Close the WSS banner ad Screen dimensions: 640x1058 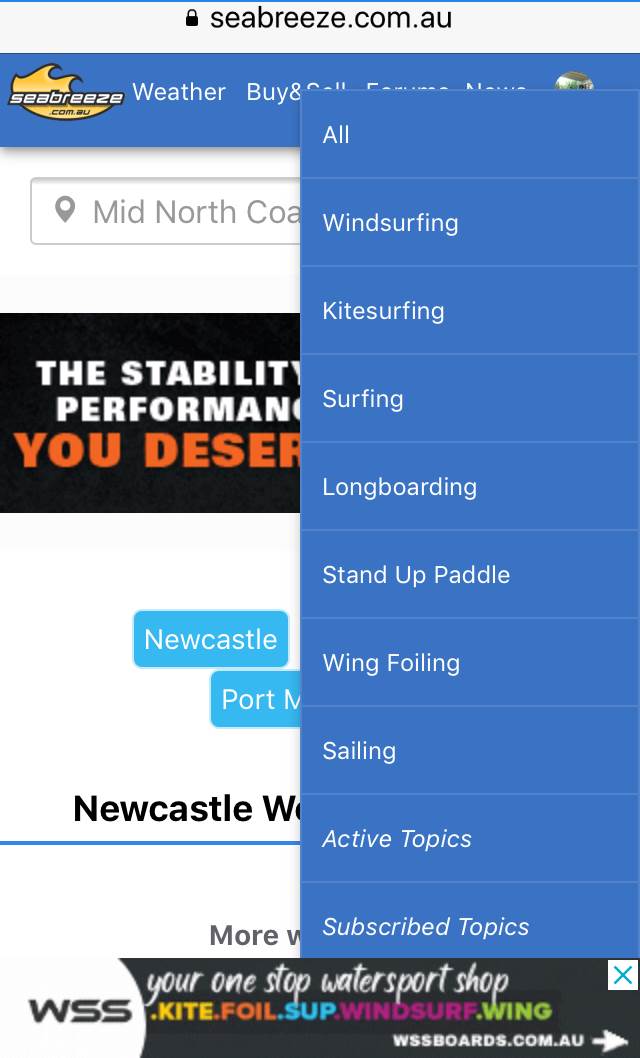point(622,975)
